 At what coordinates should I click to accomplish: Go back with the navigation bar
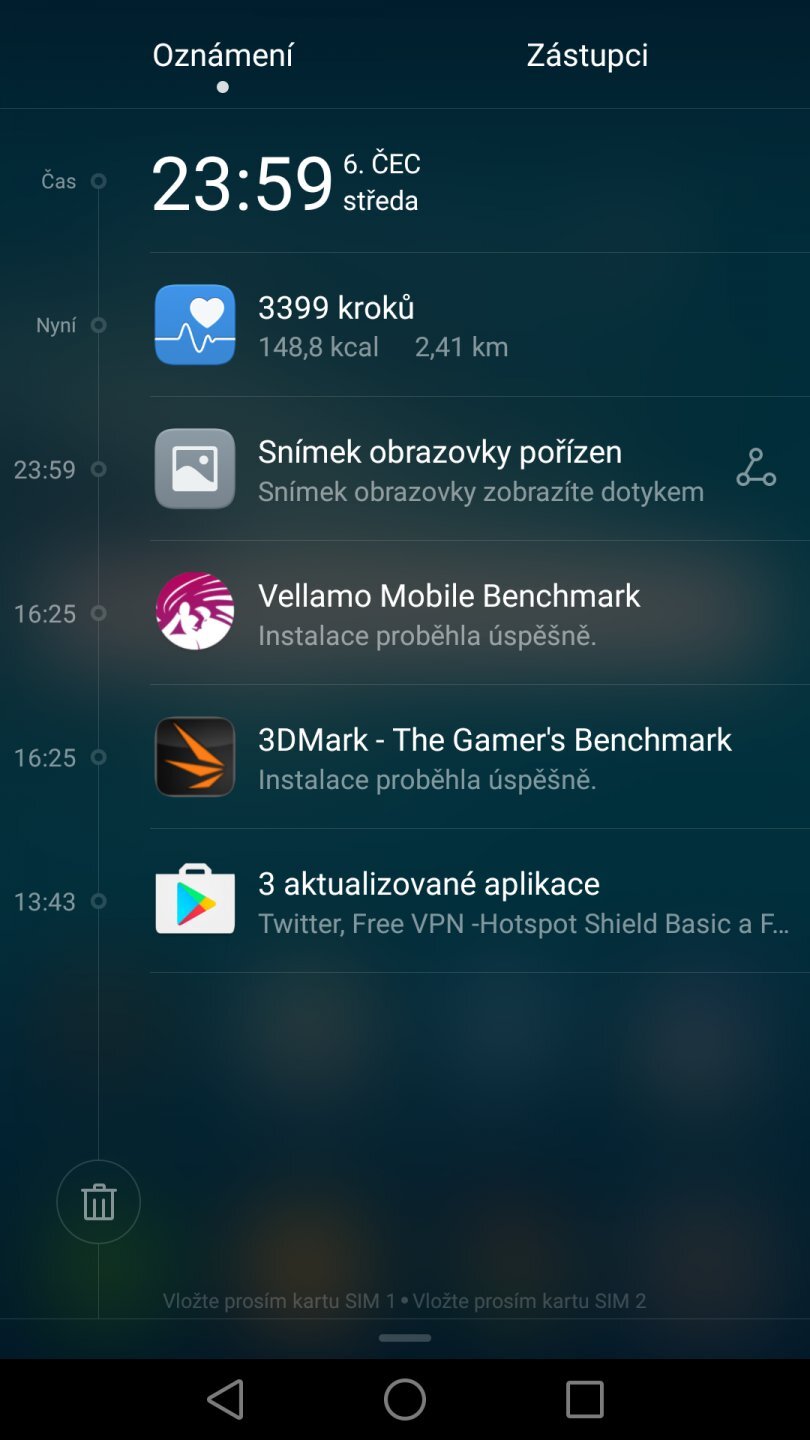[x=225, y=1399]
